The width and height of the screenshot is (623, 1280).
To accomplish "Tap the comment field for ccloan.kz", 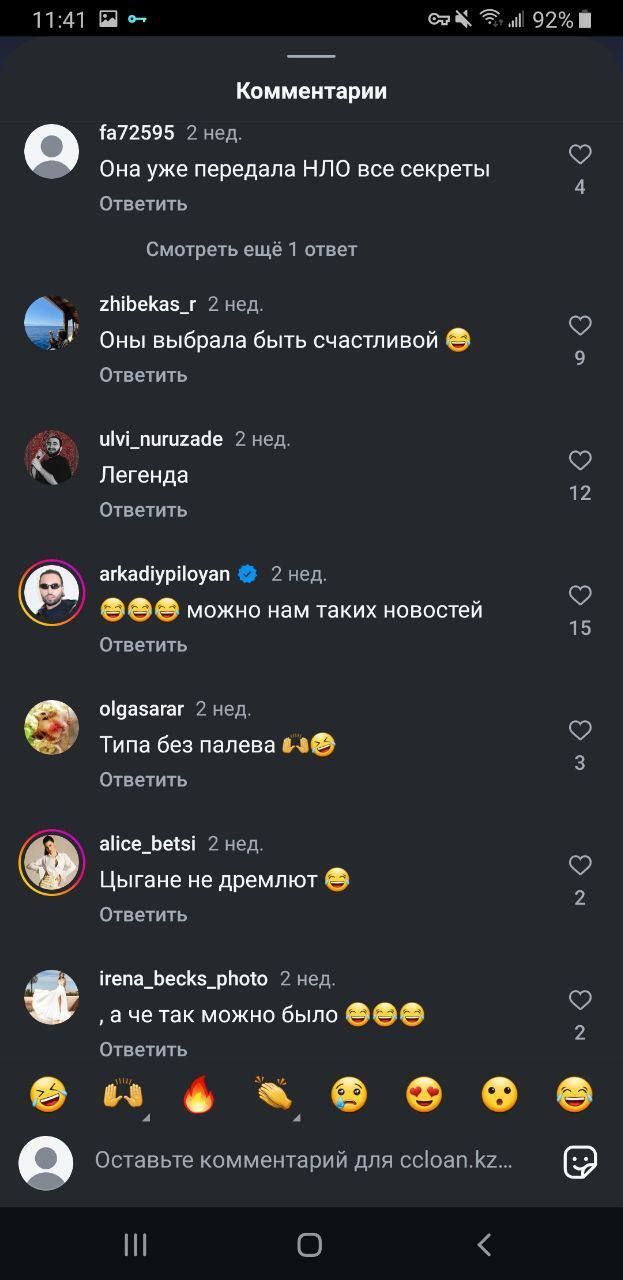I will (304, 1161).
